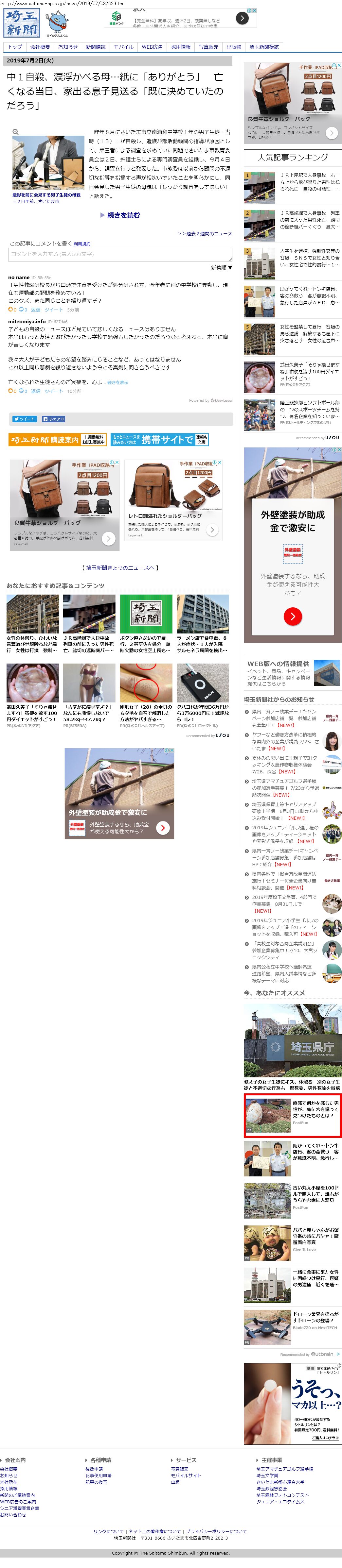Select the 採用情報 tab
The image size is (342, 1568).
coord(180,47)
